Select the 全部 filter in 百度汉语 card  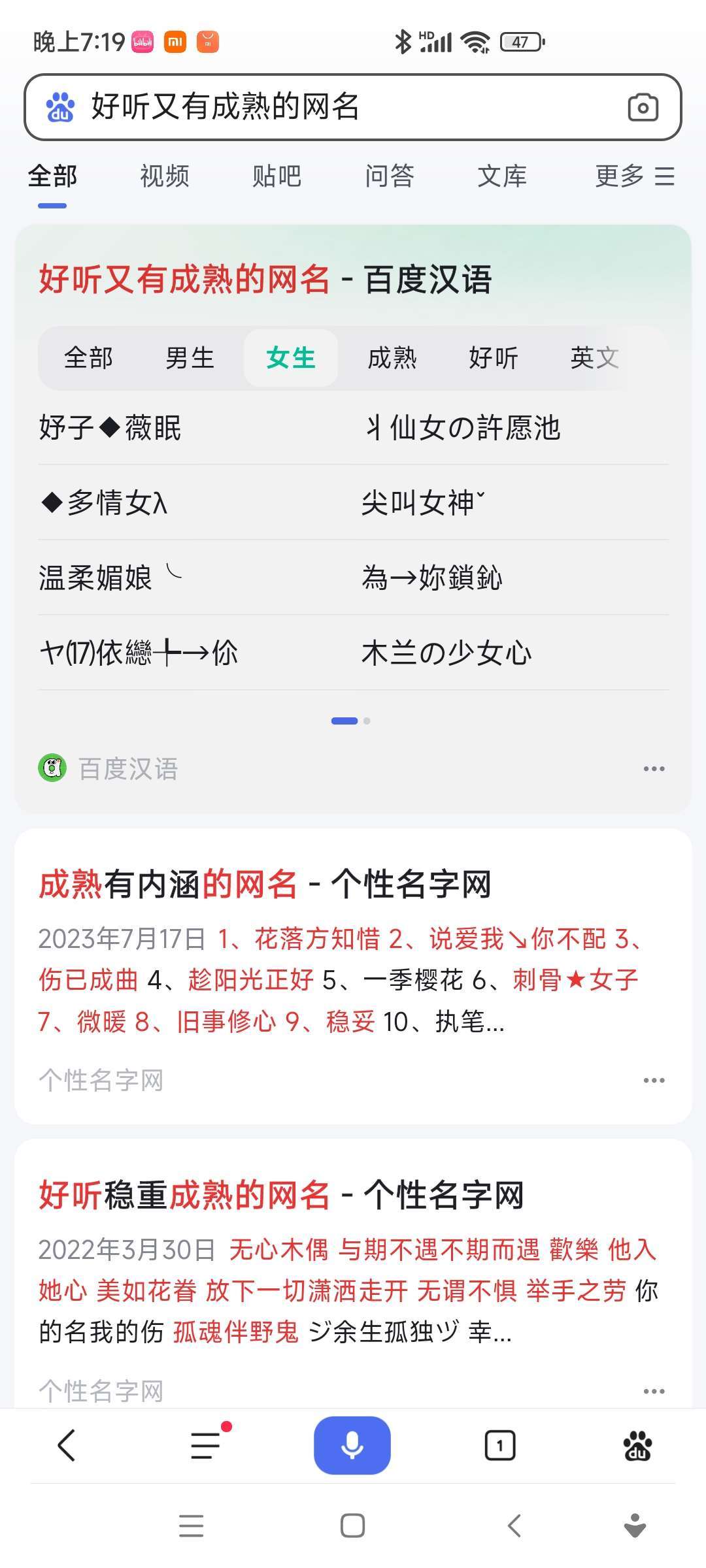click(88, 358)
